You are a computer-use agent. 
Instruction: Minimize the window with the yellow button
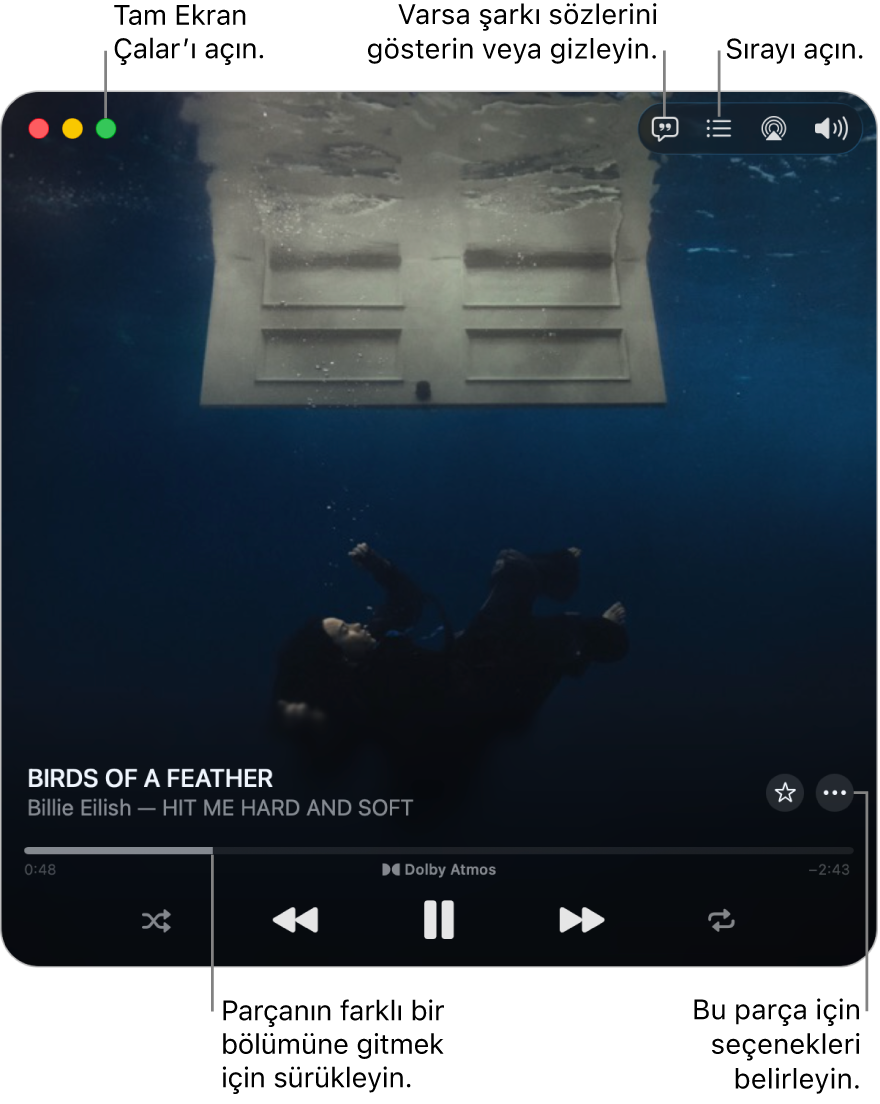[x=72, y=129]
